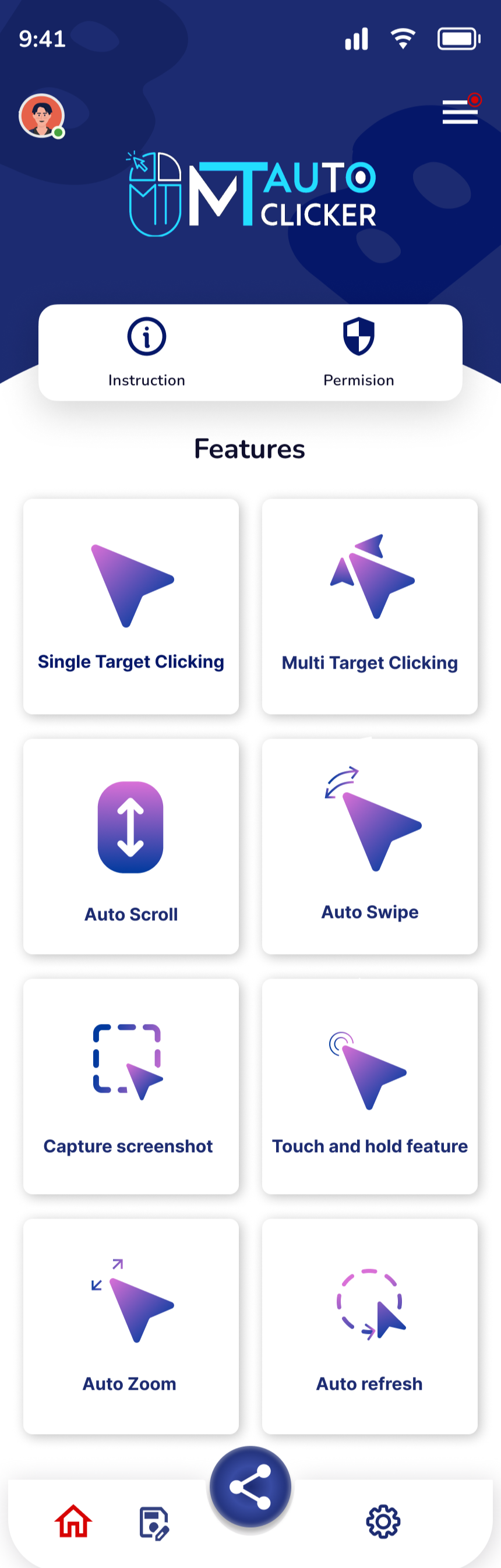The image size is (501, 1568).
Task: Open the settings gear tab
Action: (x=383, y=1521)
